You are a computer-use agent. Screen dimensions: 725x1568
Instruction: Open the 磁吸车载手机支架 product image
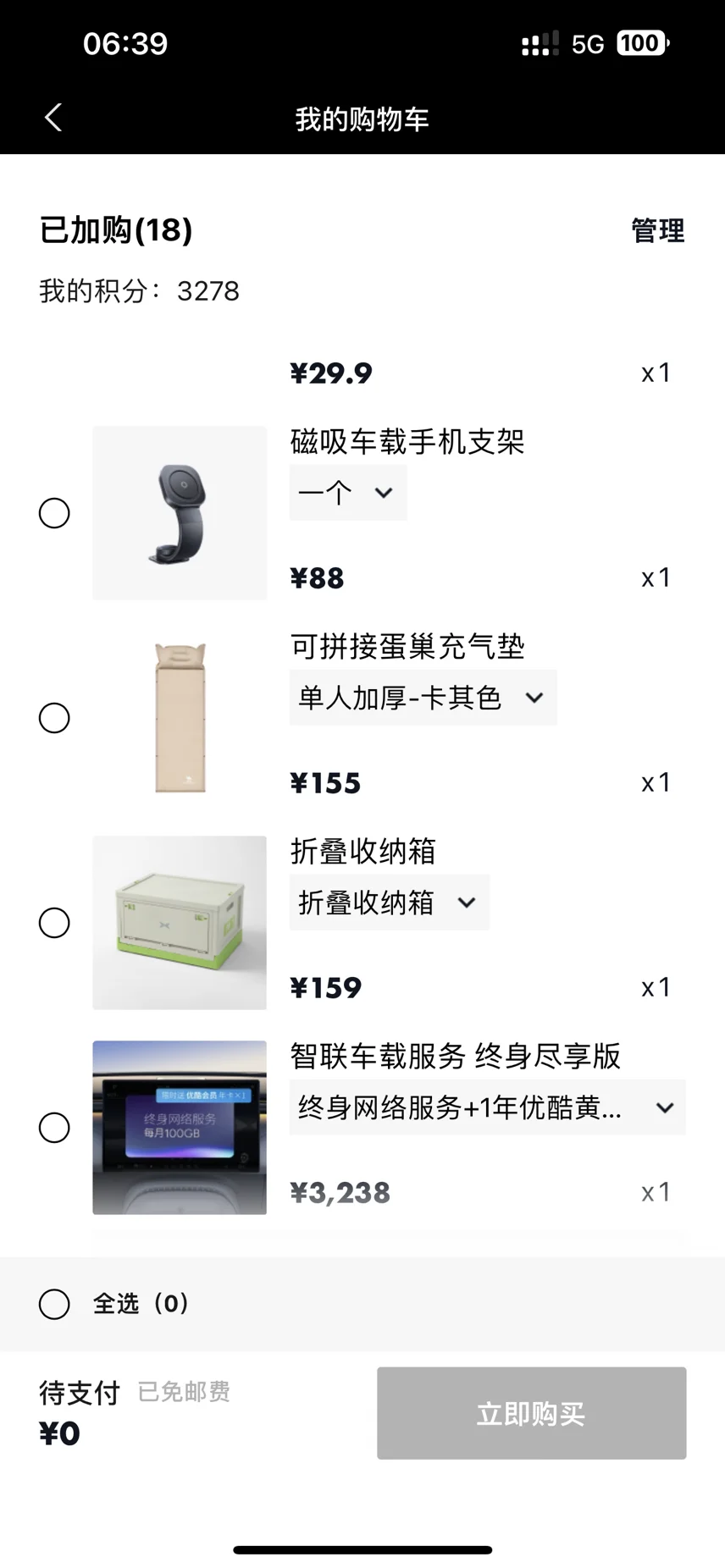point(180,513)
